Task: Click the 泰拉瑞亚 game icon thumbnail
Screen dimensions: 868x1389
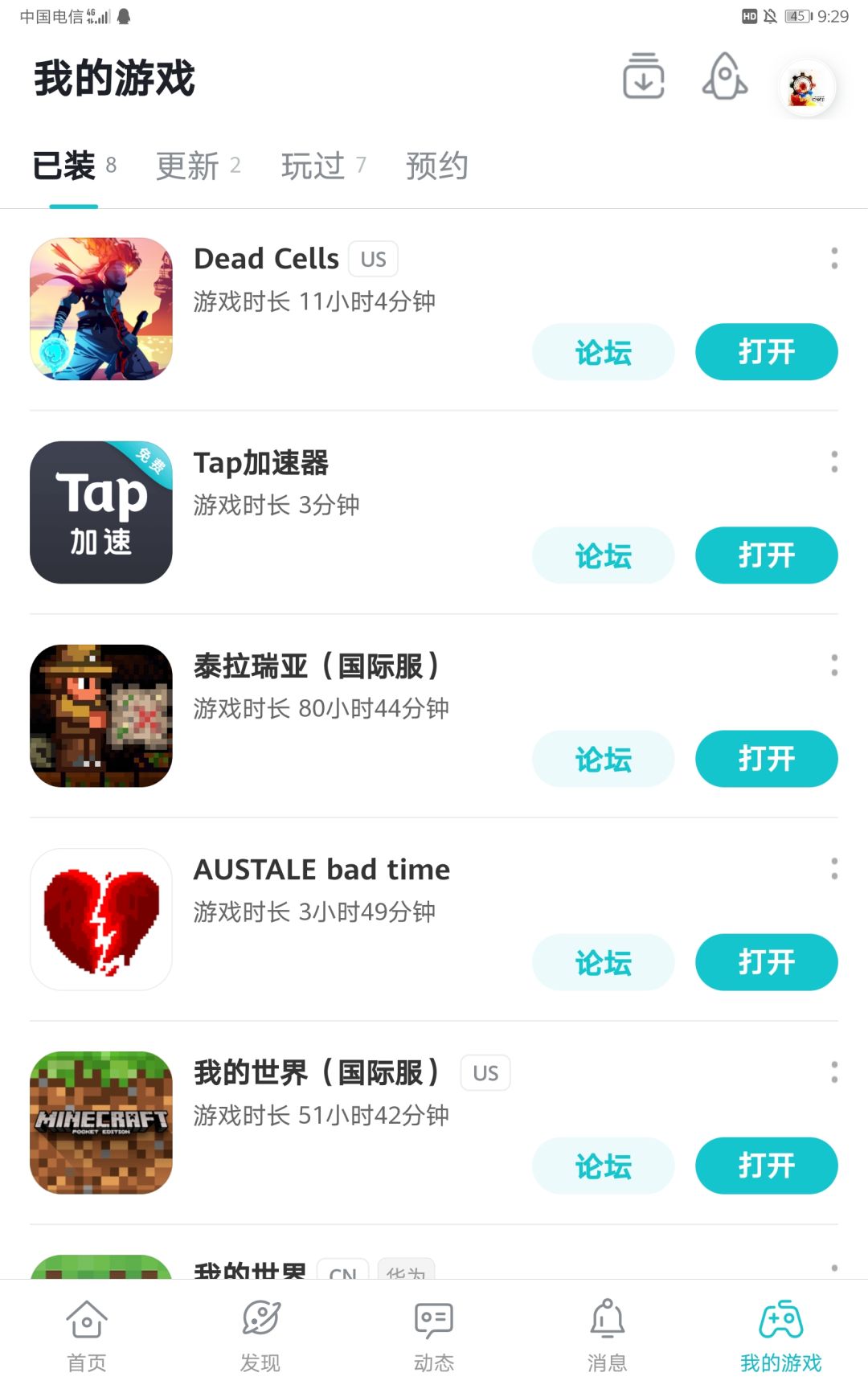Action: coord(100,715)
